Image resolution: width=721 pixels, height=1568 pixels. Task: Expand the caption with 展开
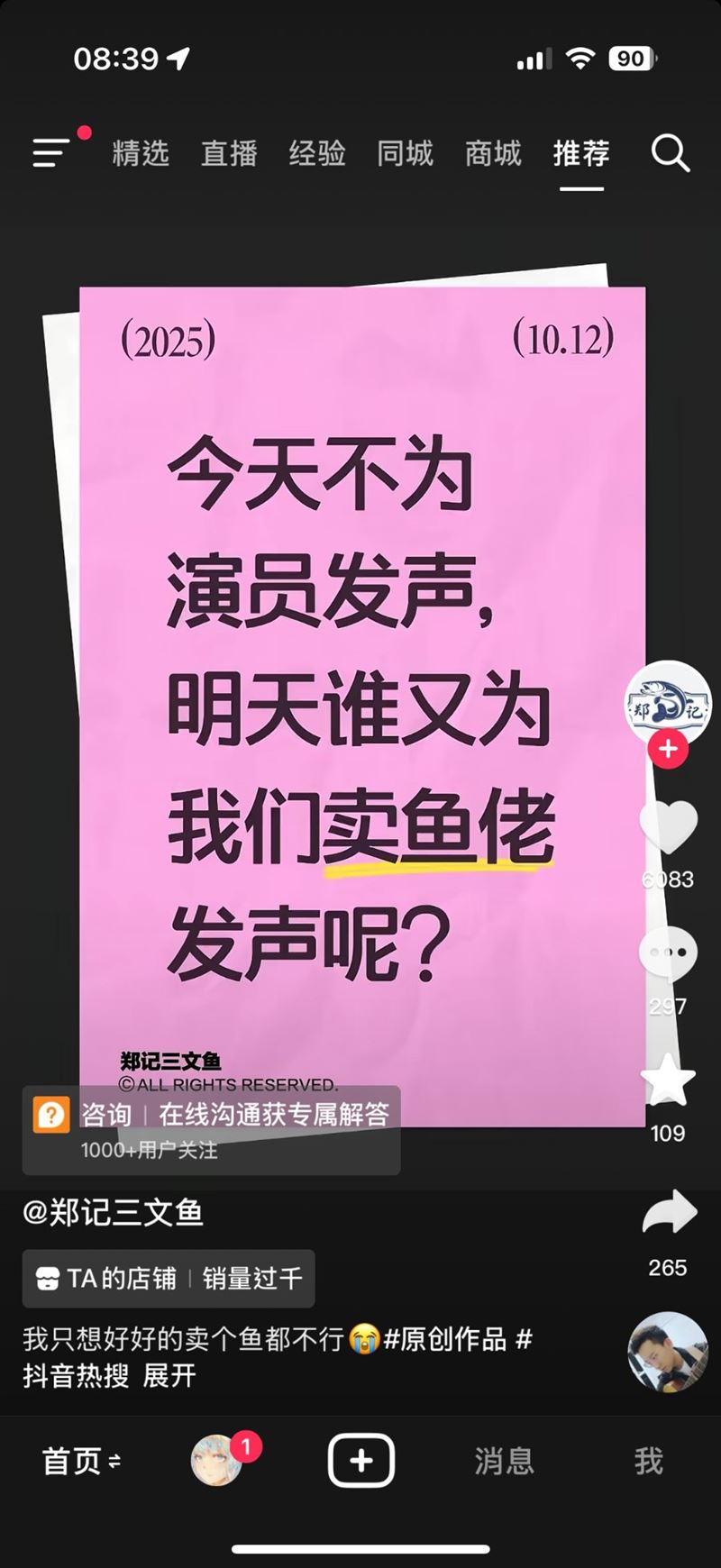point(169,1376)
